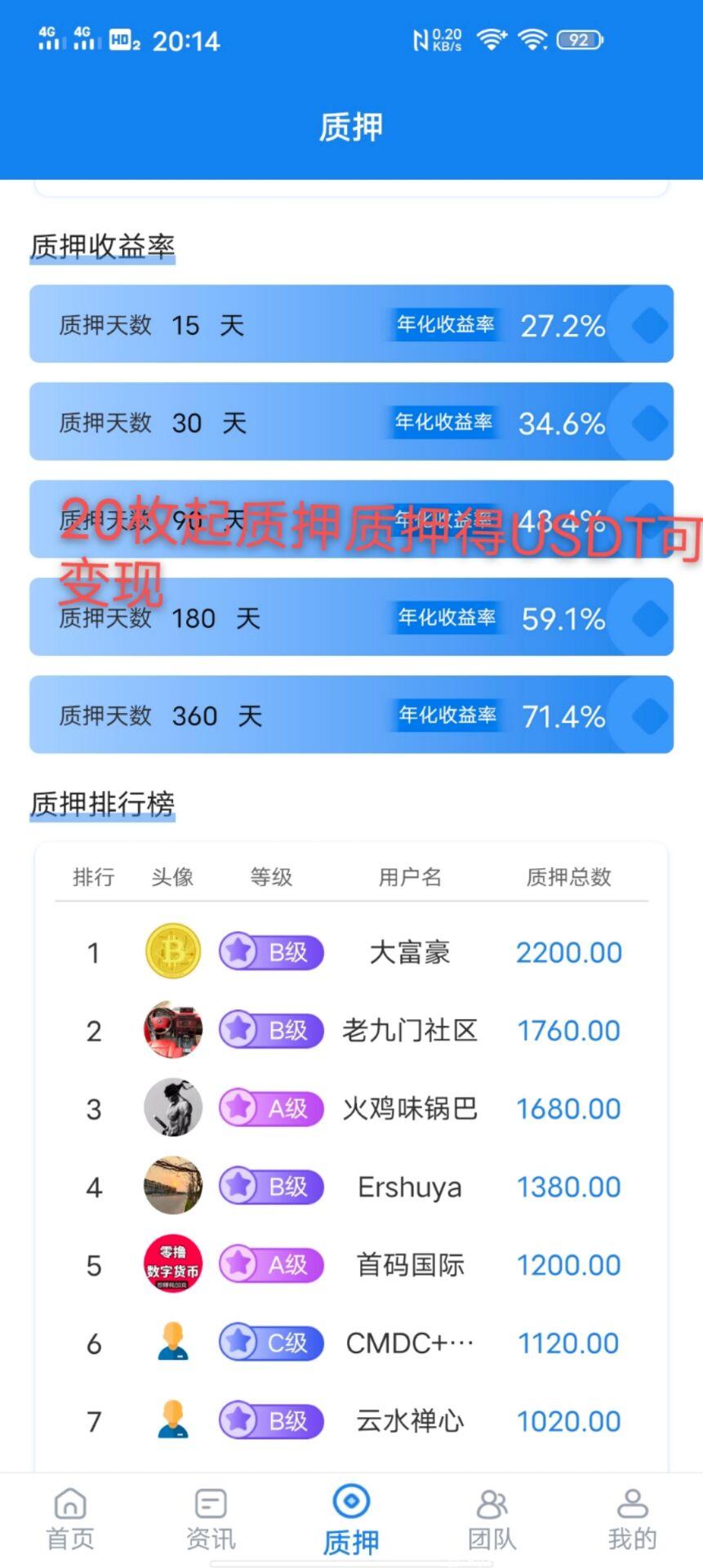Toggle the C级 badge for CMDC user
703x1568 pixels.
click(271, 1343)
